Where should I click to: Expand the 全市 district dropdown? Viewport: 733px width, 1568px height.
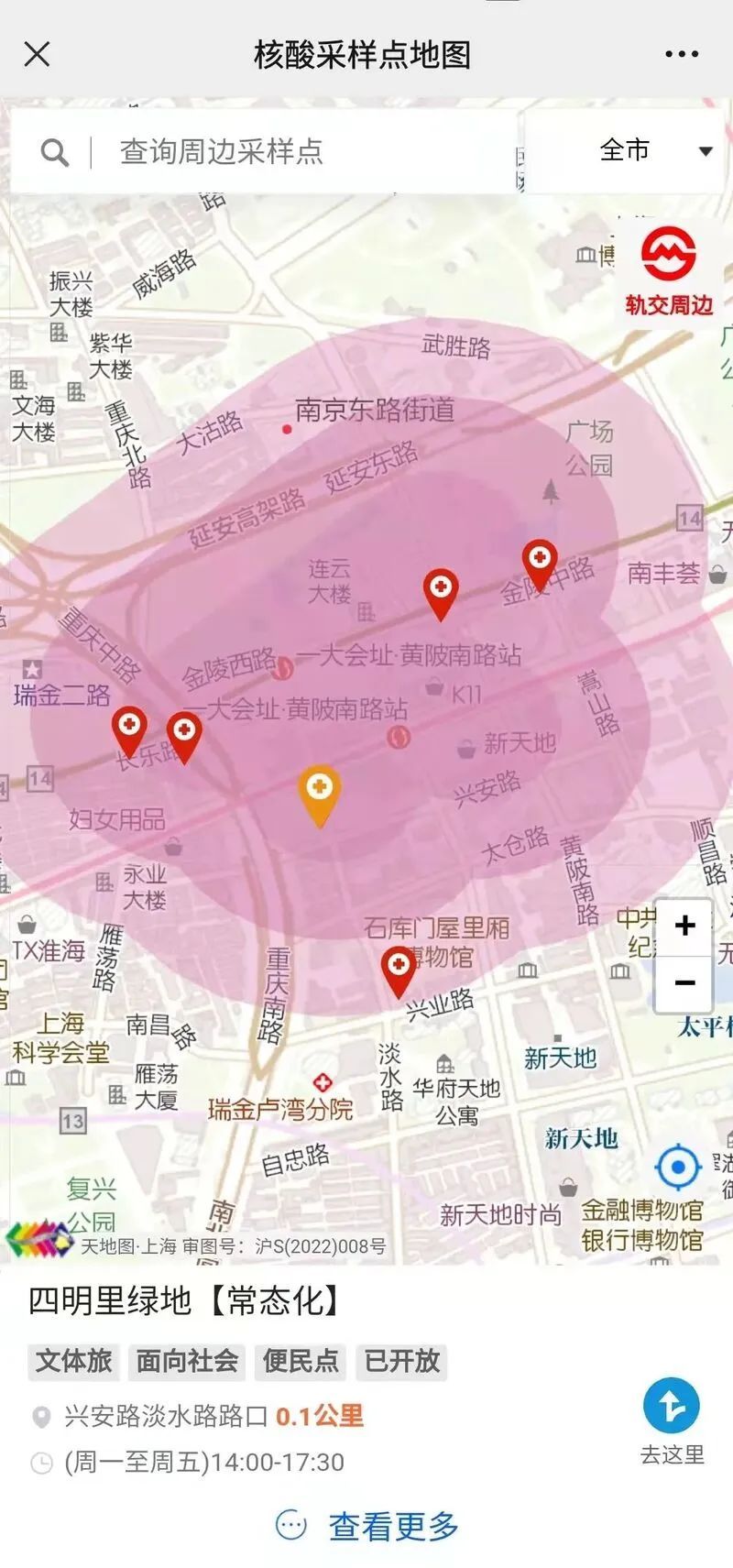click(654, 150)
